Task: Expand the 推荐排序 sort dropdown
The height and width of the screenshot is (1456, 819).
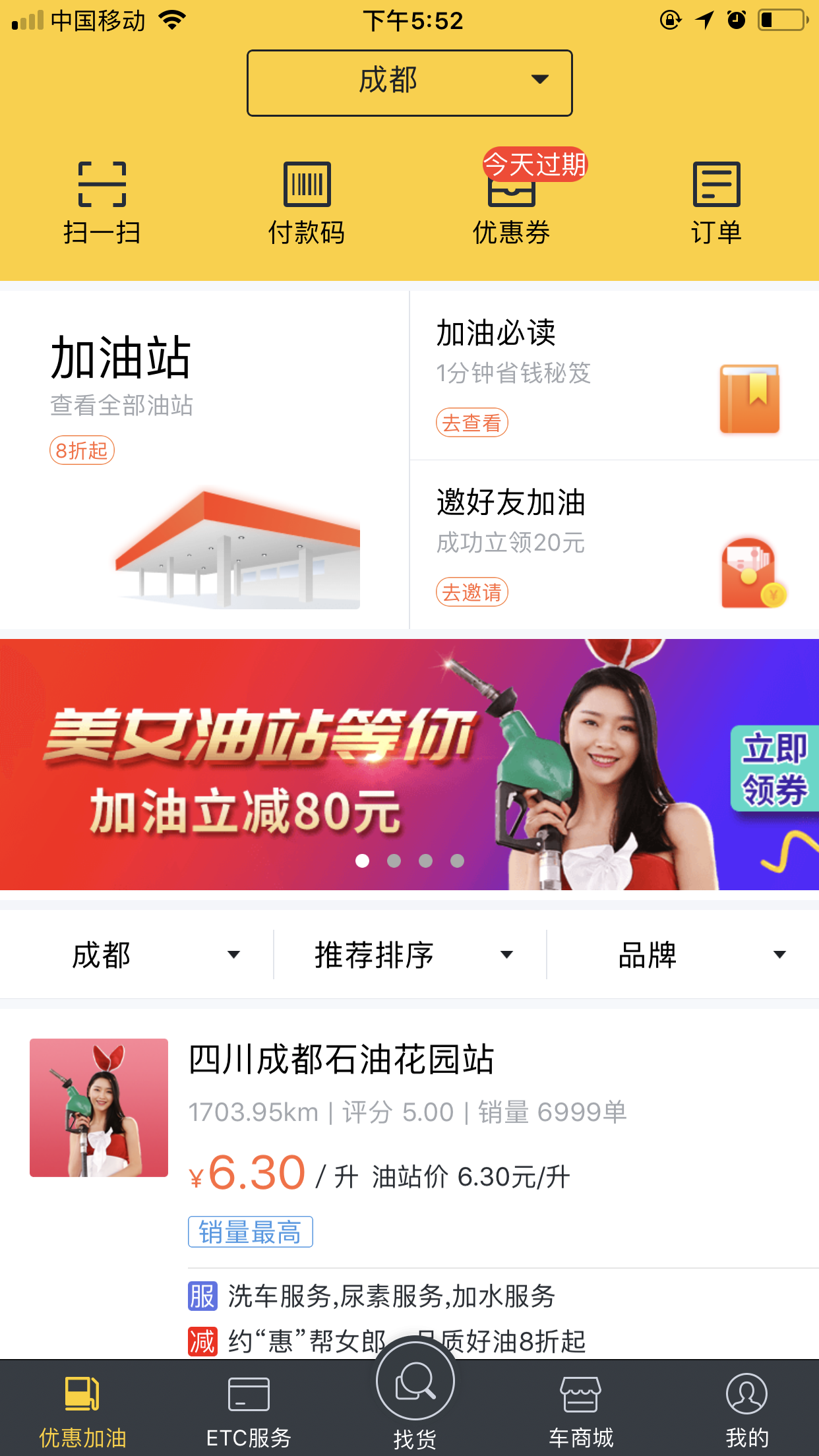Action: pos(409,954)
